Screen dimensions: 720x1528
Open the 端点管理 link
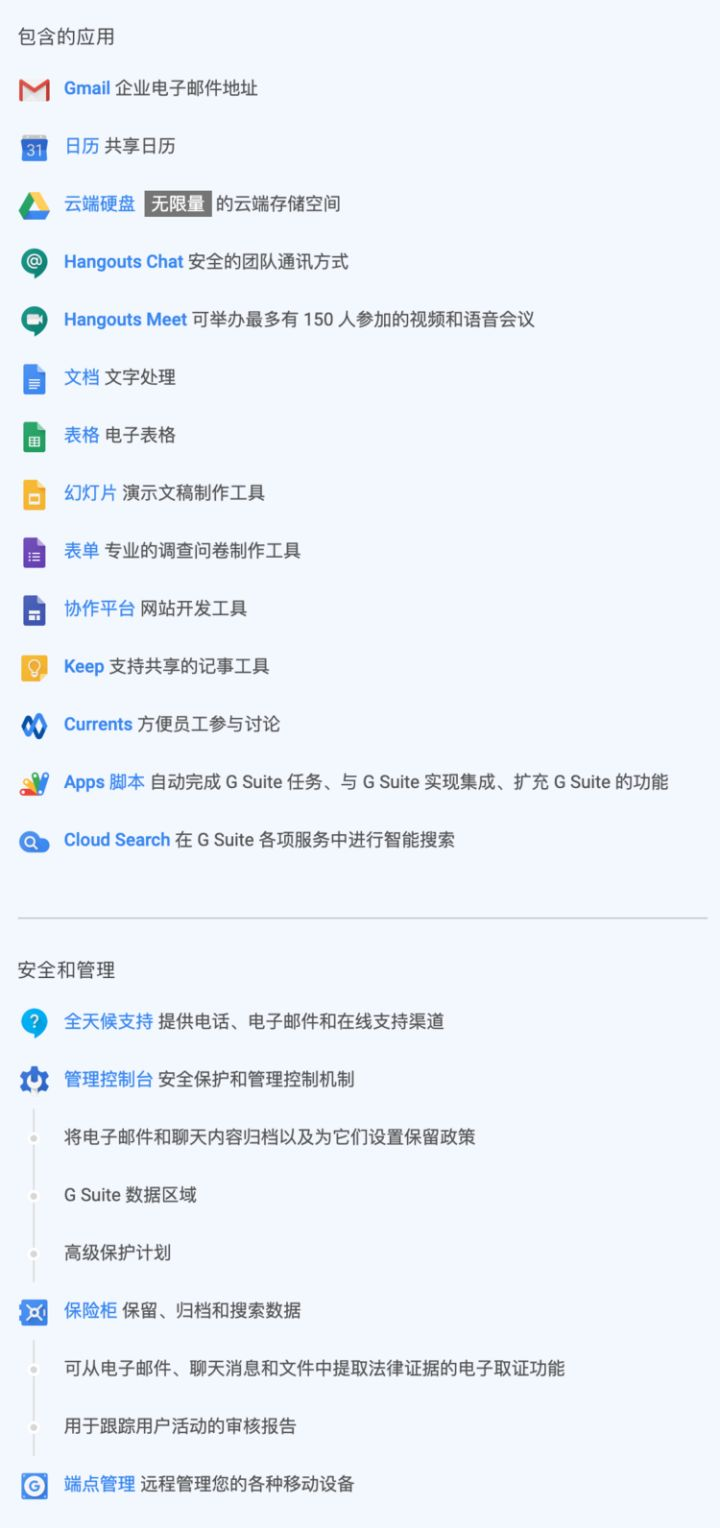[100, 1484]
